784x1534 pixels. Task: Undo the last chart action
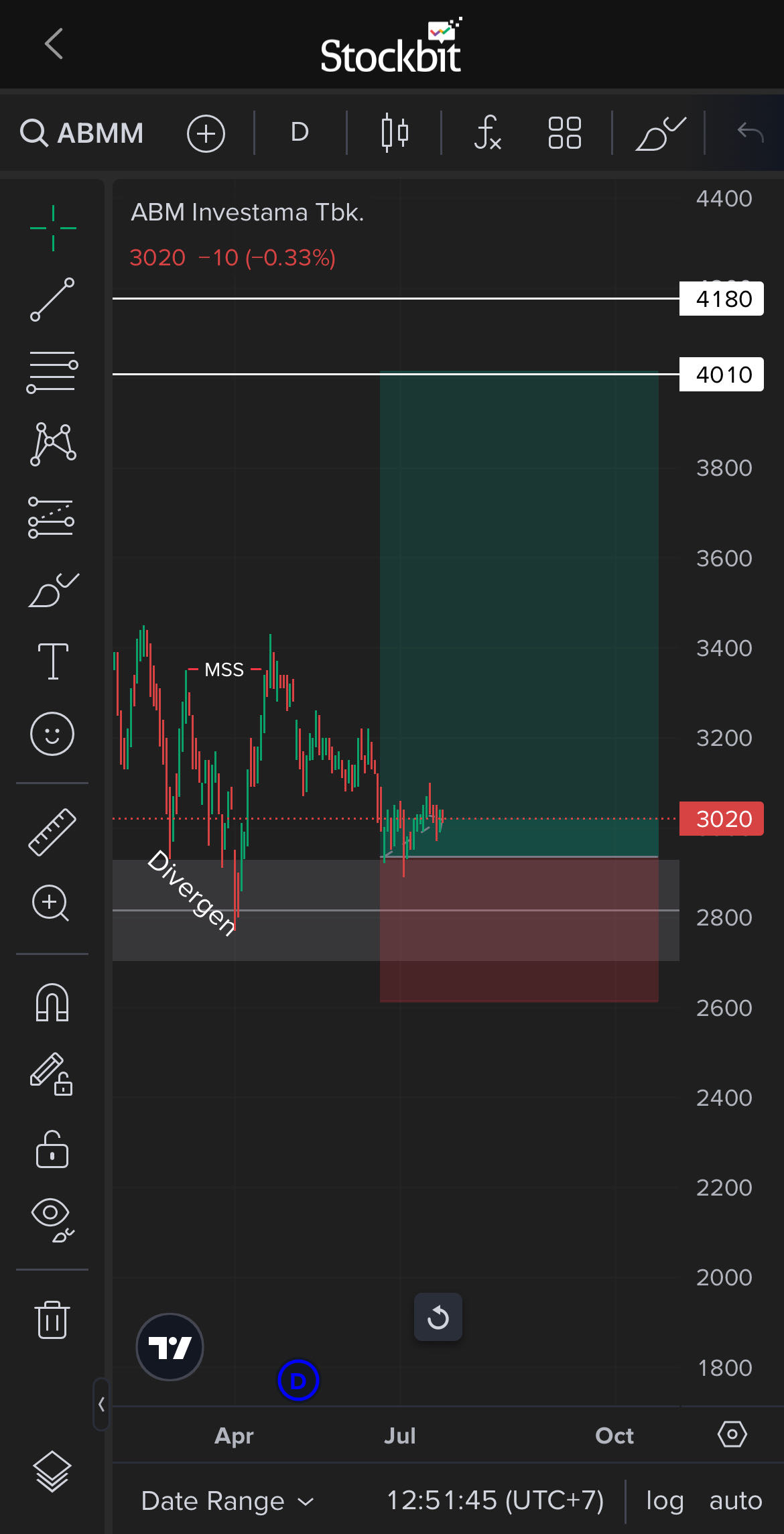[750, 133]
